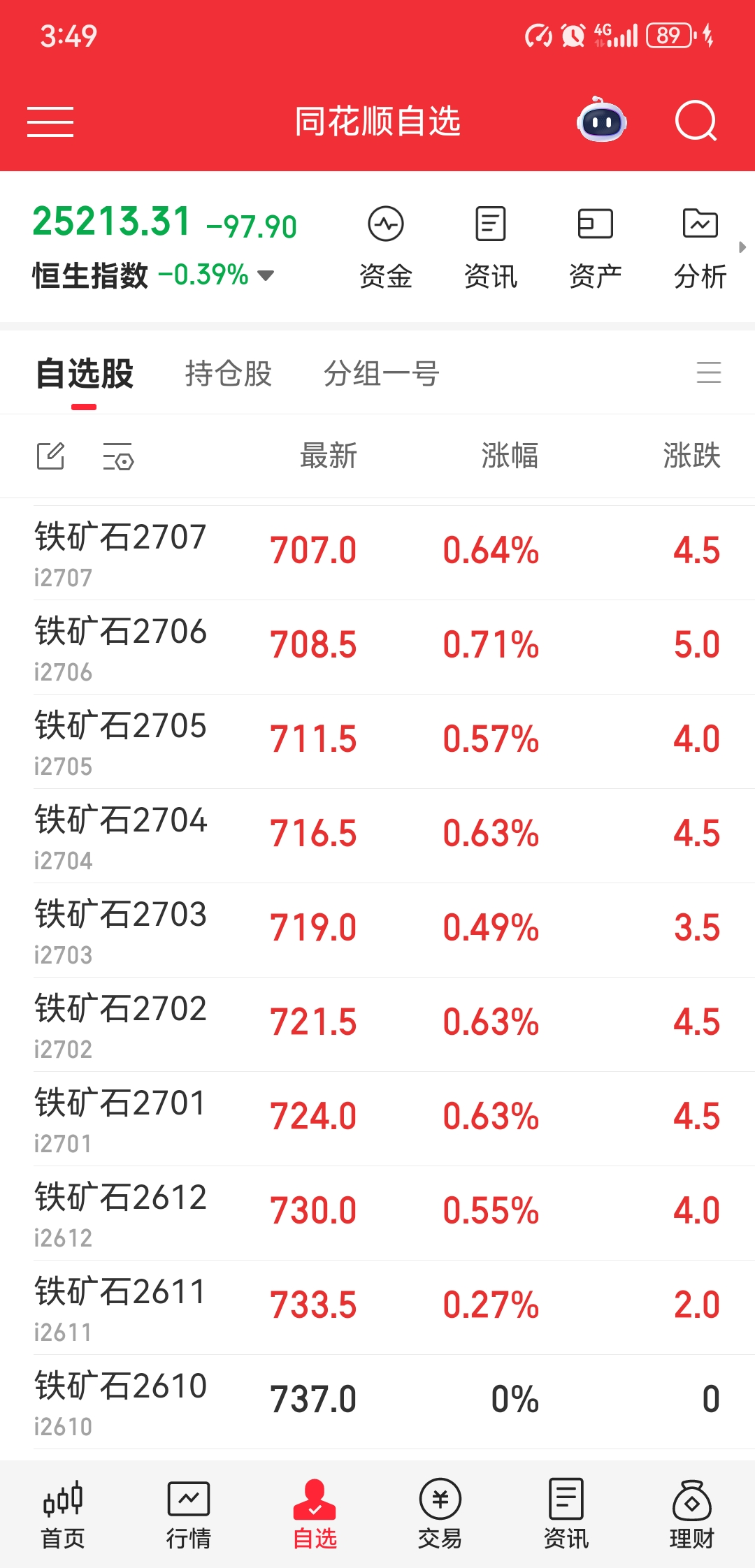Switch to the 交易 bottom tab
Image resolution: width=755 pixels, height=1568 pixels.
coord(440,1514)
